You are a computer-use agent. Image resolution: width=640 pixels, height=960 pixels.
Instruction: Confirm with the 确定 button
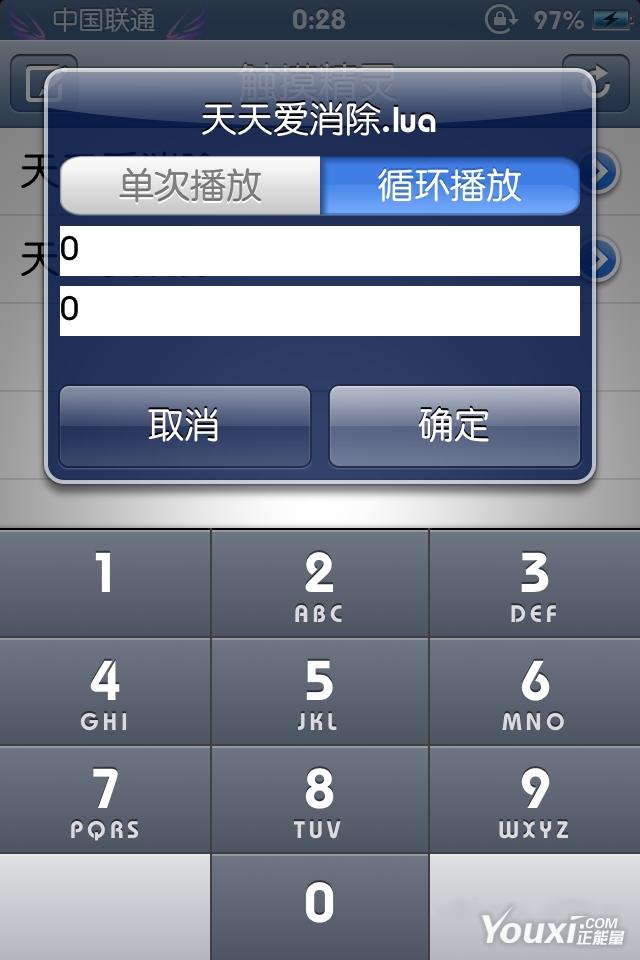tap(455, 426)
